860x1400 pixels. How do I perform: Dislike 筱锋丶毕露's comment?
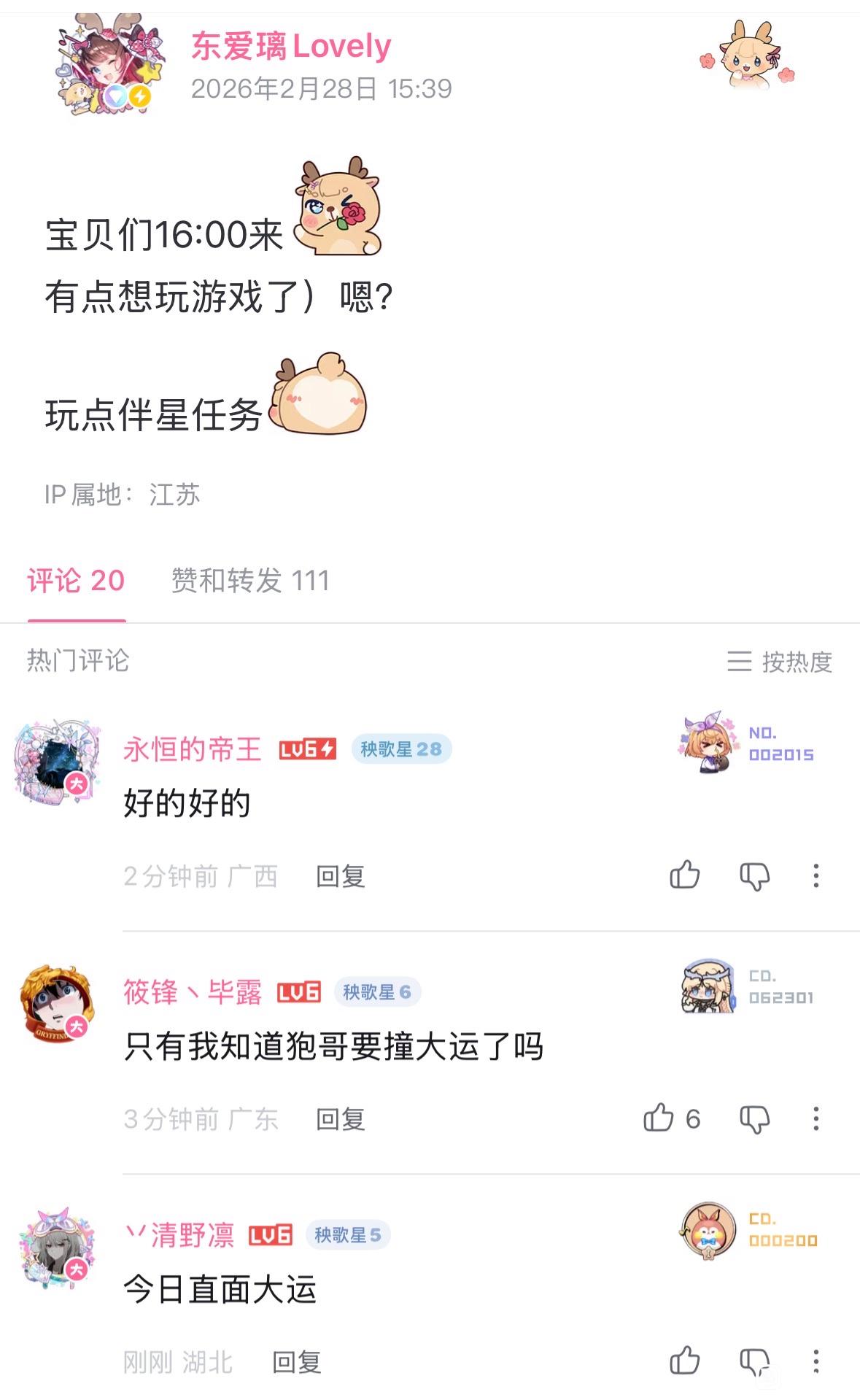(x=754, y=1118)
